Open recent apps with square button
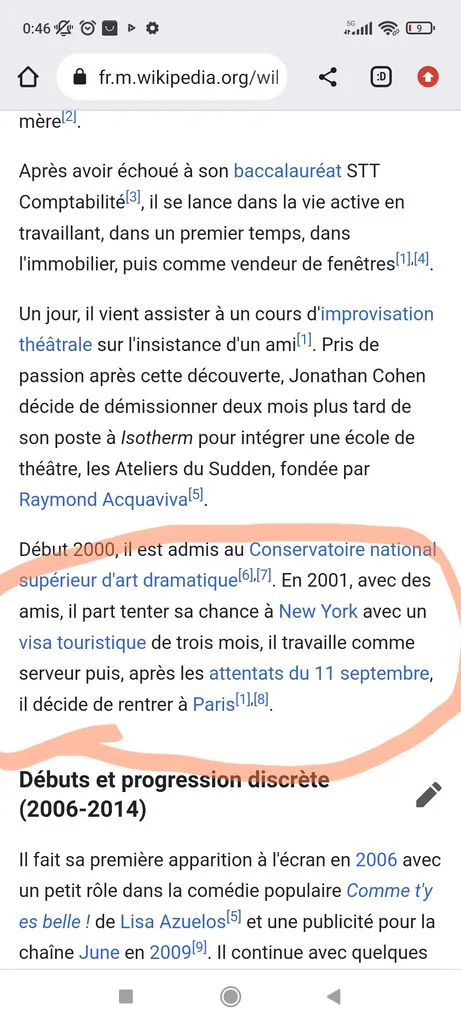 [x=126, y=996]
